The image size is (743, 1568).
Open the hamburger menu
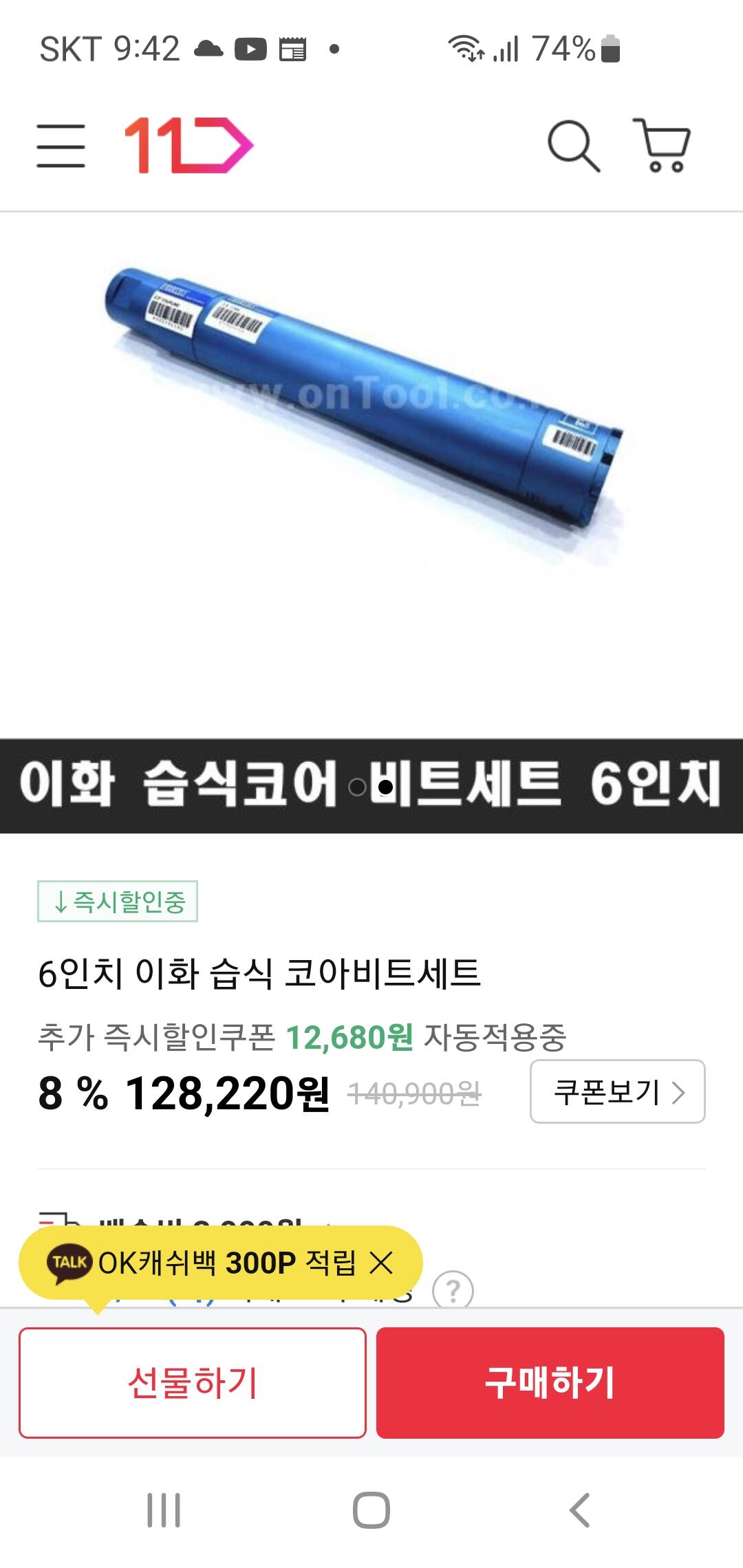[x=61, y=146]
